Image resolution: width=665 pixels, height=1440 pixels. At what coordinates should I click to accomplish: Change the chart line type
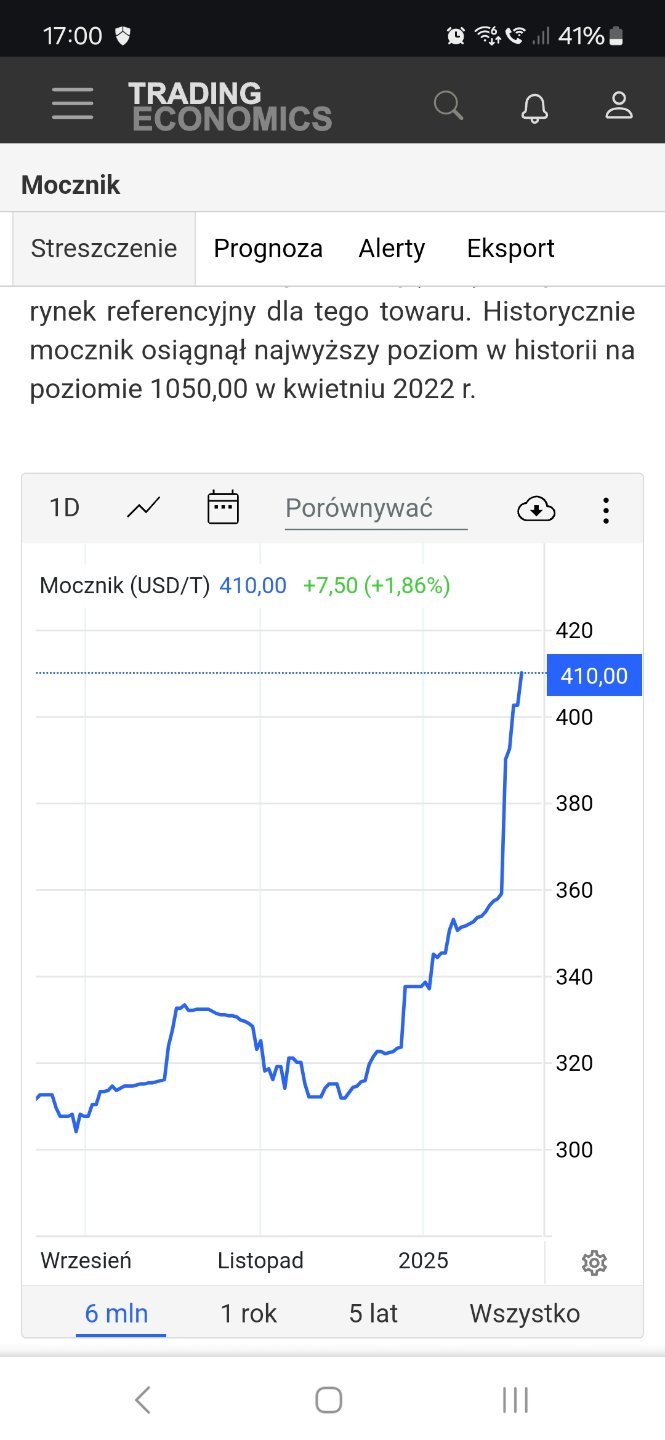(x=143, y=508)
